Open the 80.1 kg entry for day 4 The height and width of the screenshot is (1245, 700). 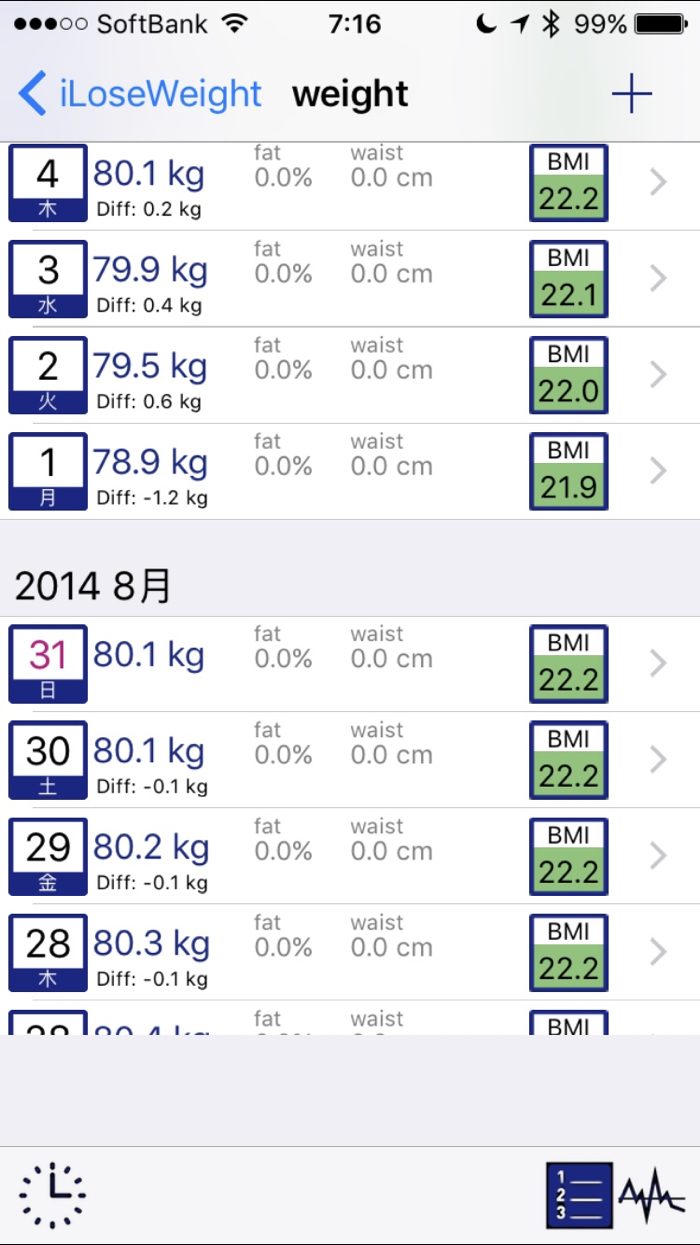350,182
